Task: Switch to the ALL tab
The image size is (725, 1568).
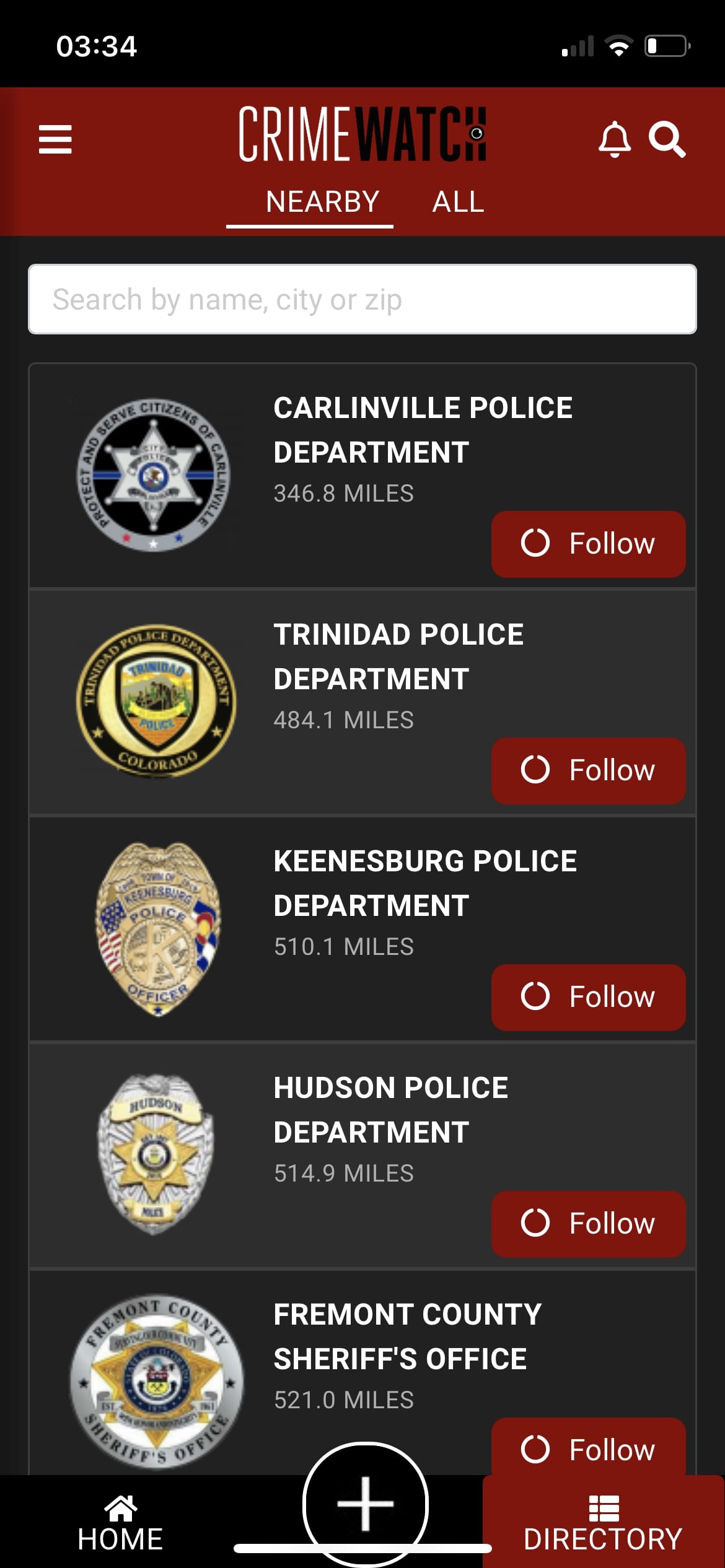Action: [x=458, y=202]
